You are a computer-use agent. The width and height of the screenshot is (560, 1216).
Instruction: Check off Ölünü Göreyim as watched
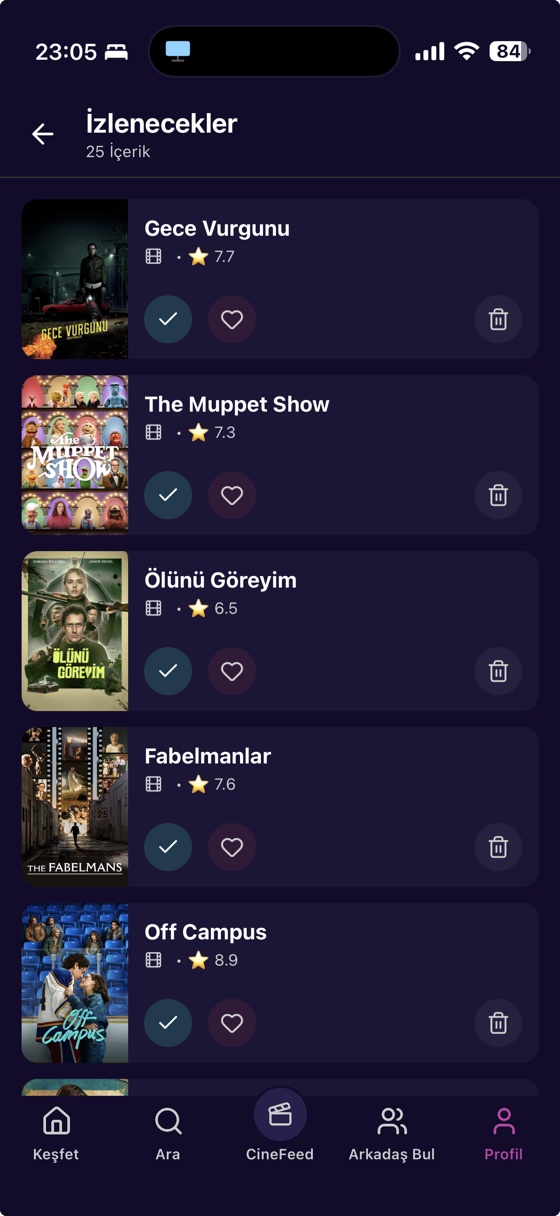point(168,671)
